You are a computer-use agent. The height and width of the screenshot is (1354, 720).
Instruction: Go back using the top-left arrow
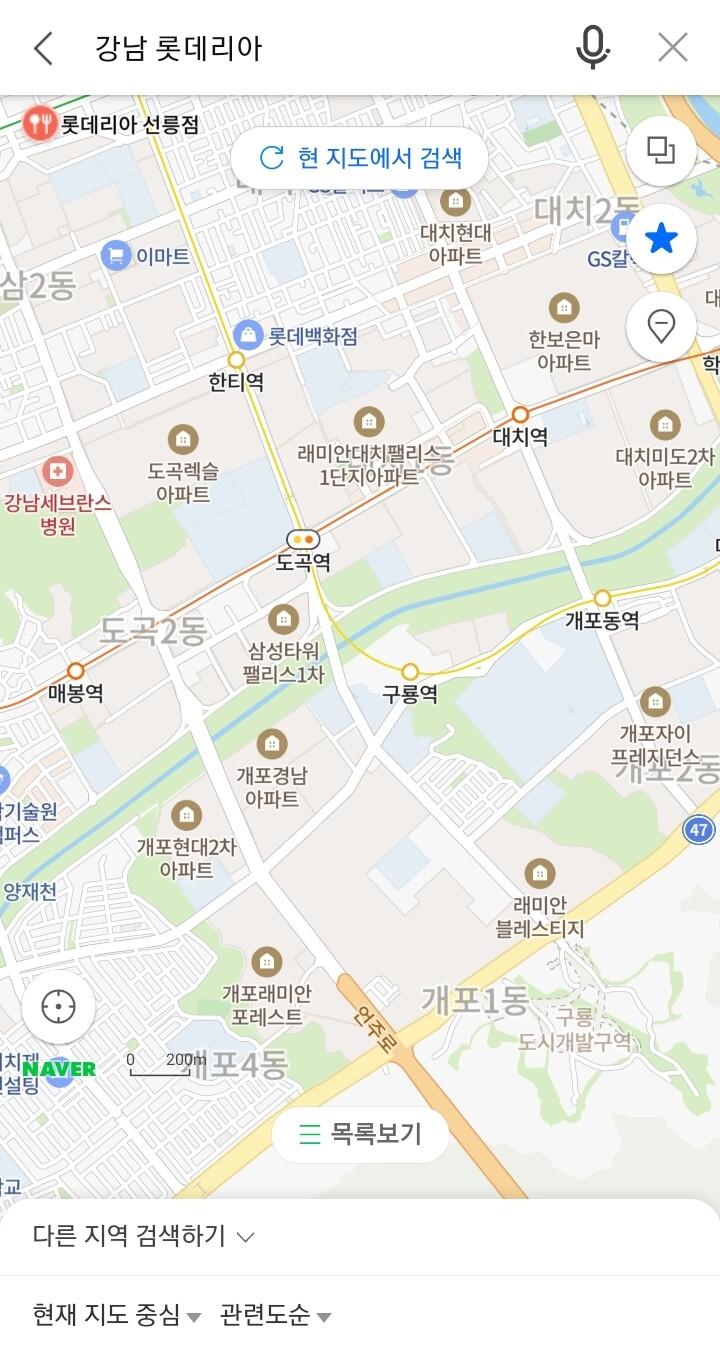click(x=43, y=48)
